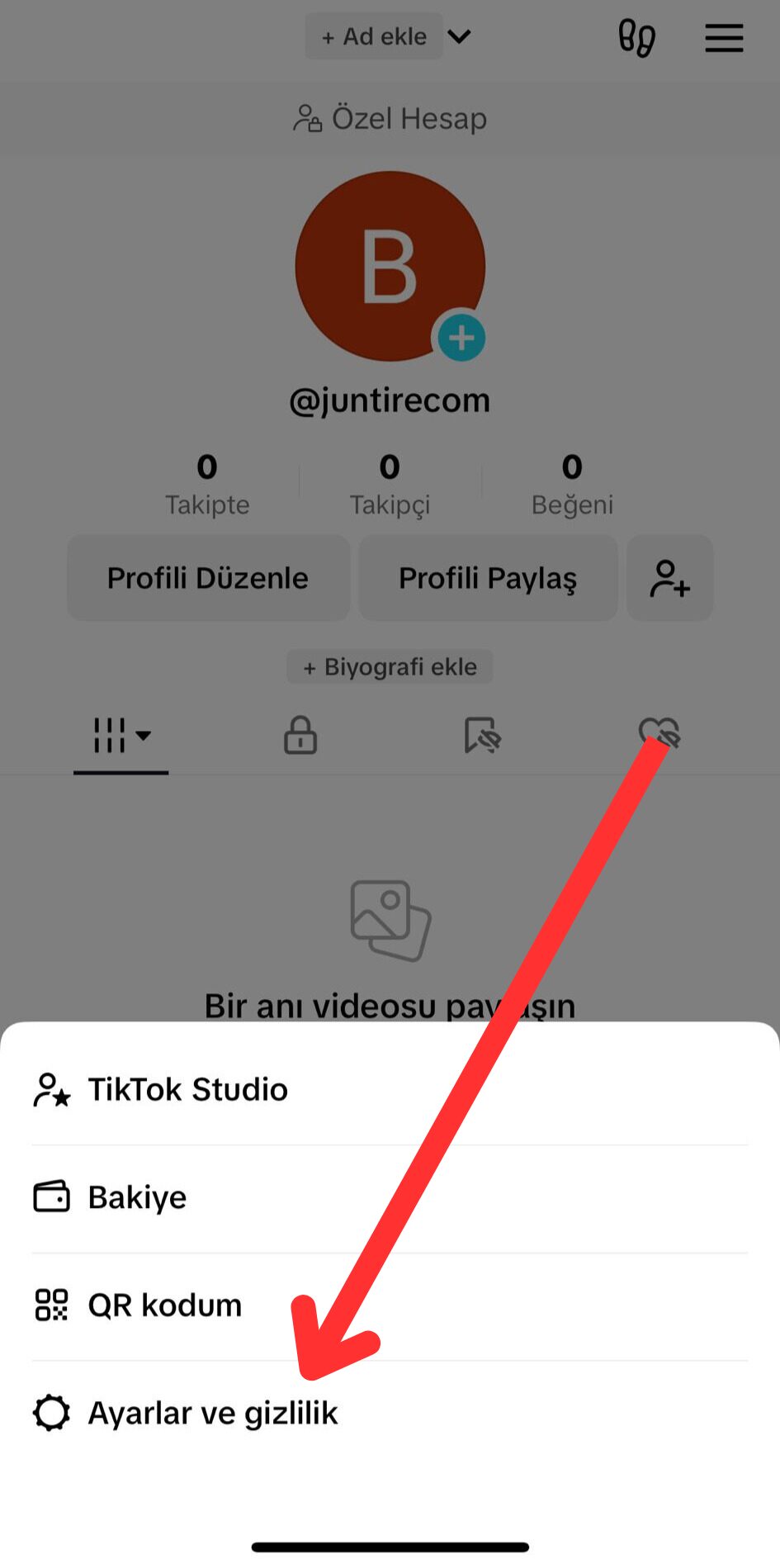Image resolution: width=780 pixels, height=1568 pixels.
Task: Switch to the private videos lock tab
Action: [300, 735]
